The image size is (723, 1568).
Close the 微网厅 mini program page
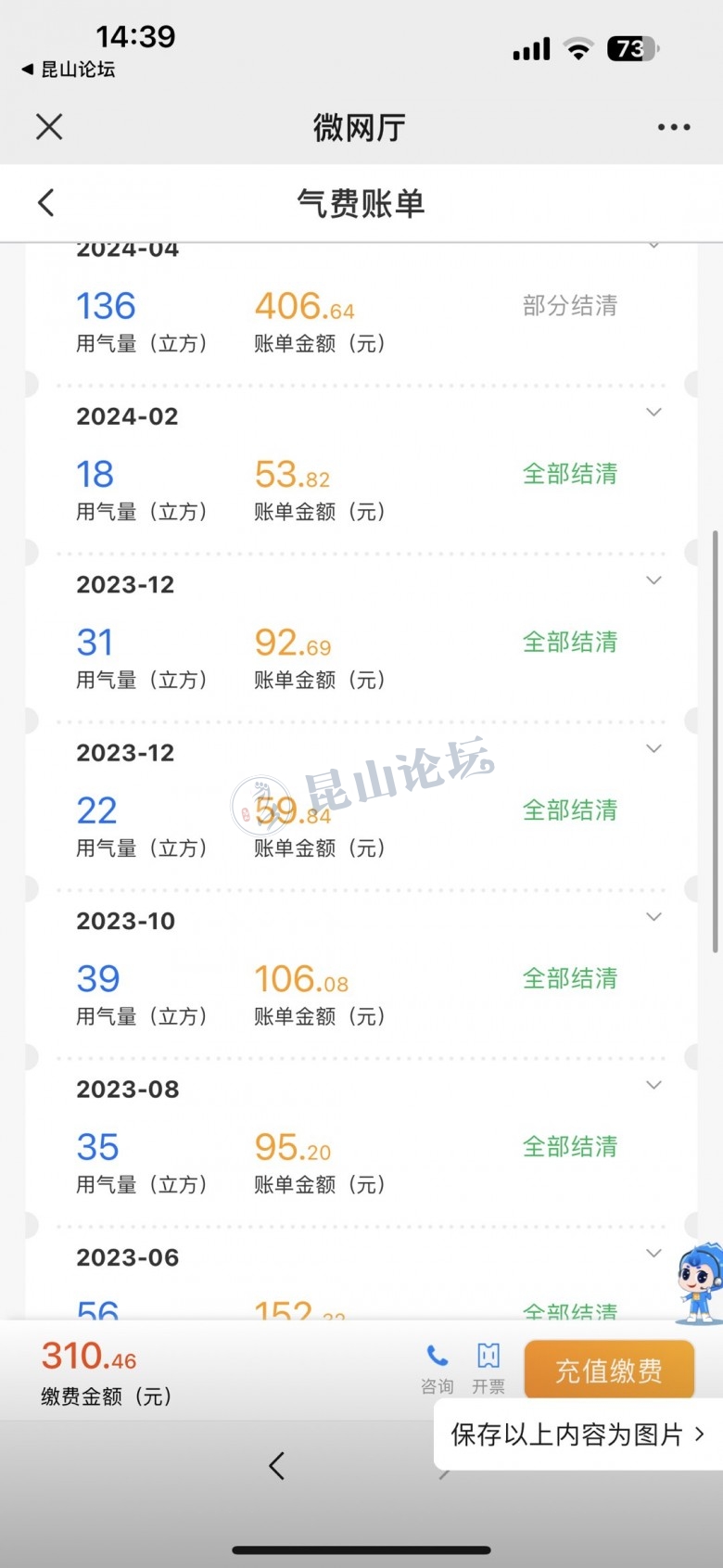click(x=49, y=127)
